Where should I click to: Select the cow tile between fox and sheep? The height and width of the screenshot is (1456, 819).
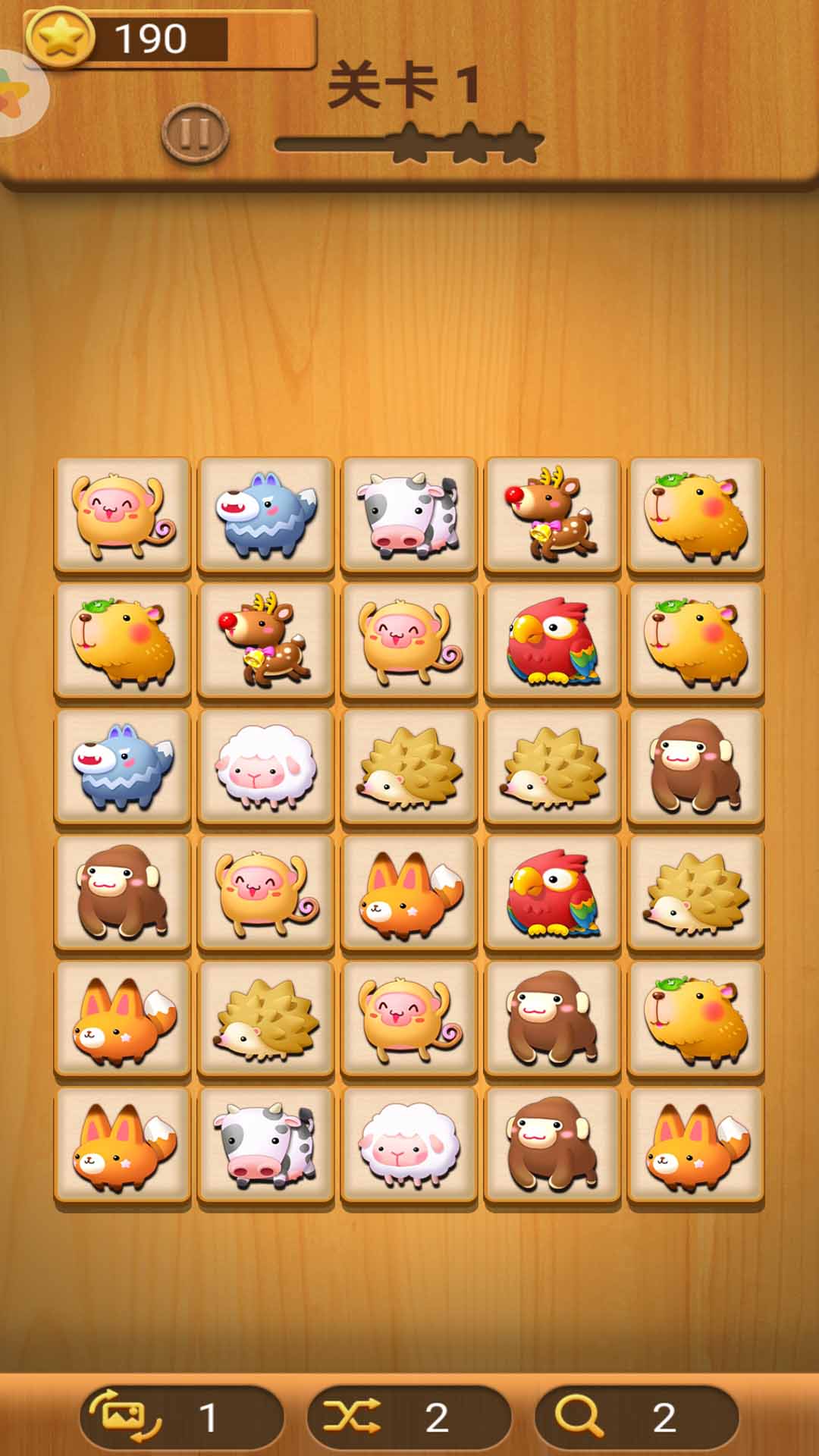coord(266,1145)
